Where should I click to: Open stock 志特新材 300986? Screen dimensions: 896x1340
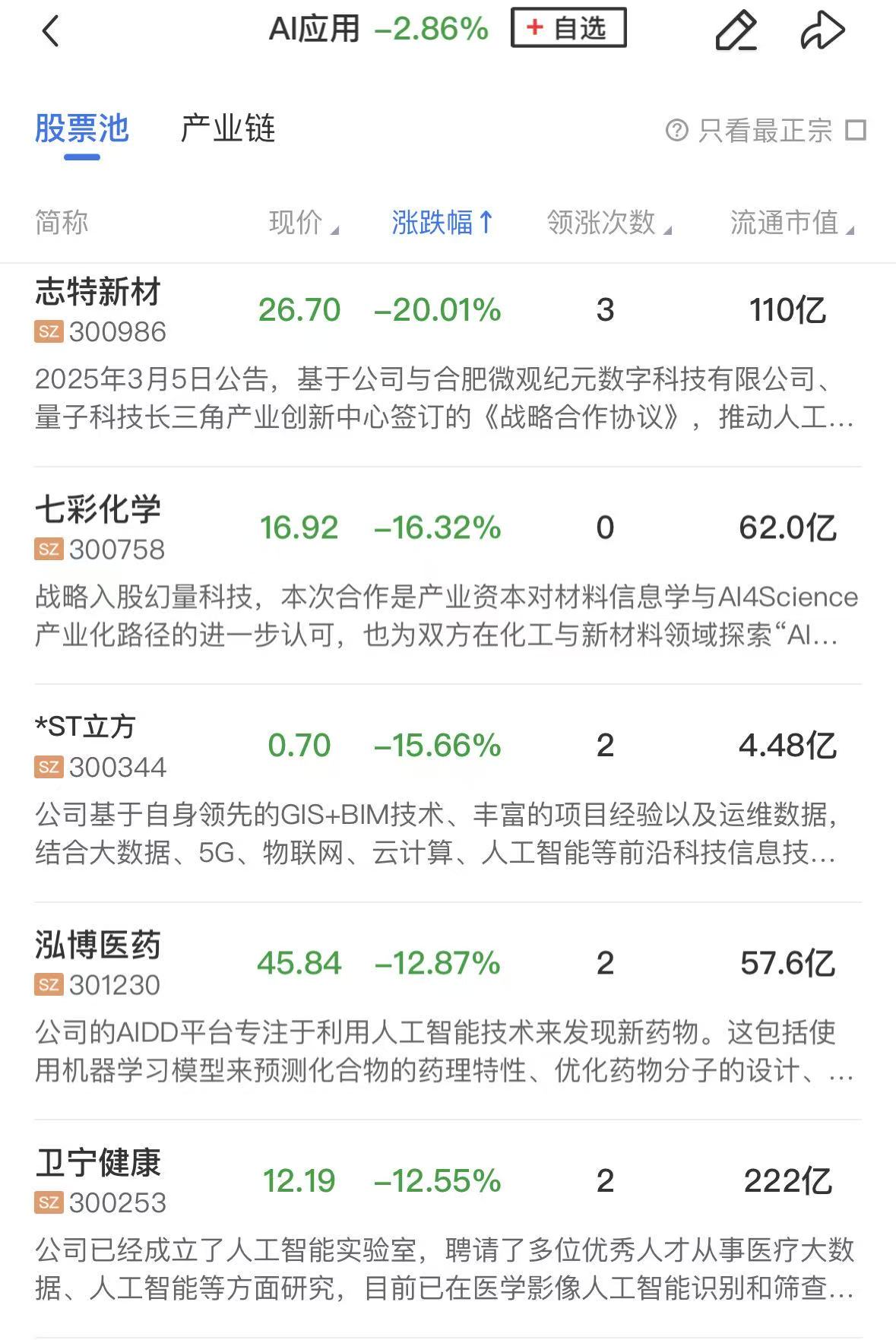[x=99, y=310]
